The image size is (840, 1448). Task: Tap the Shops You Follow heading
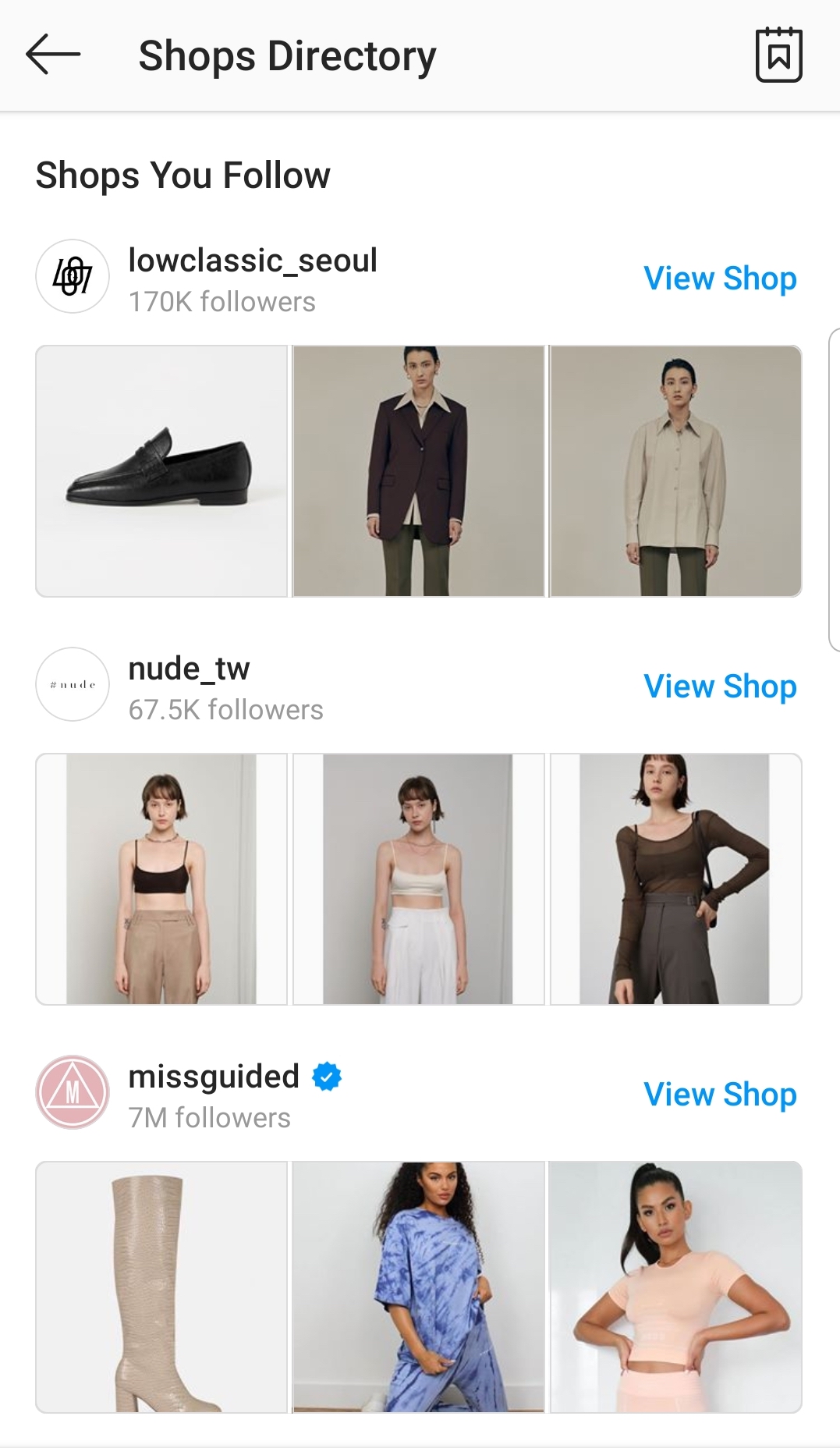[x=184, y=175]
